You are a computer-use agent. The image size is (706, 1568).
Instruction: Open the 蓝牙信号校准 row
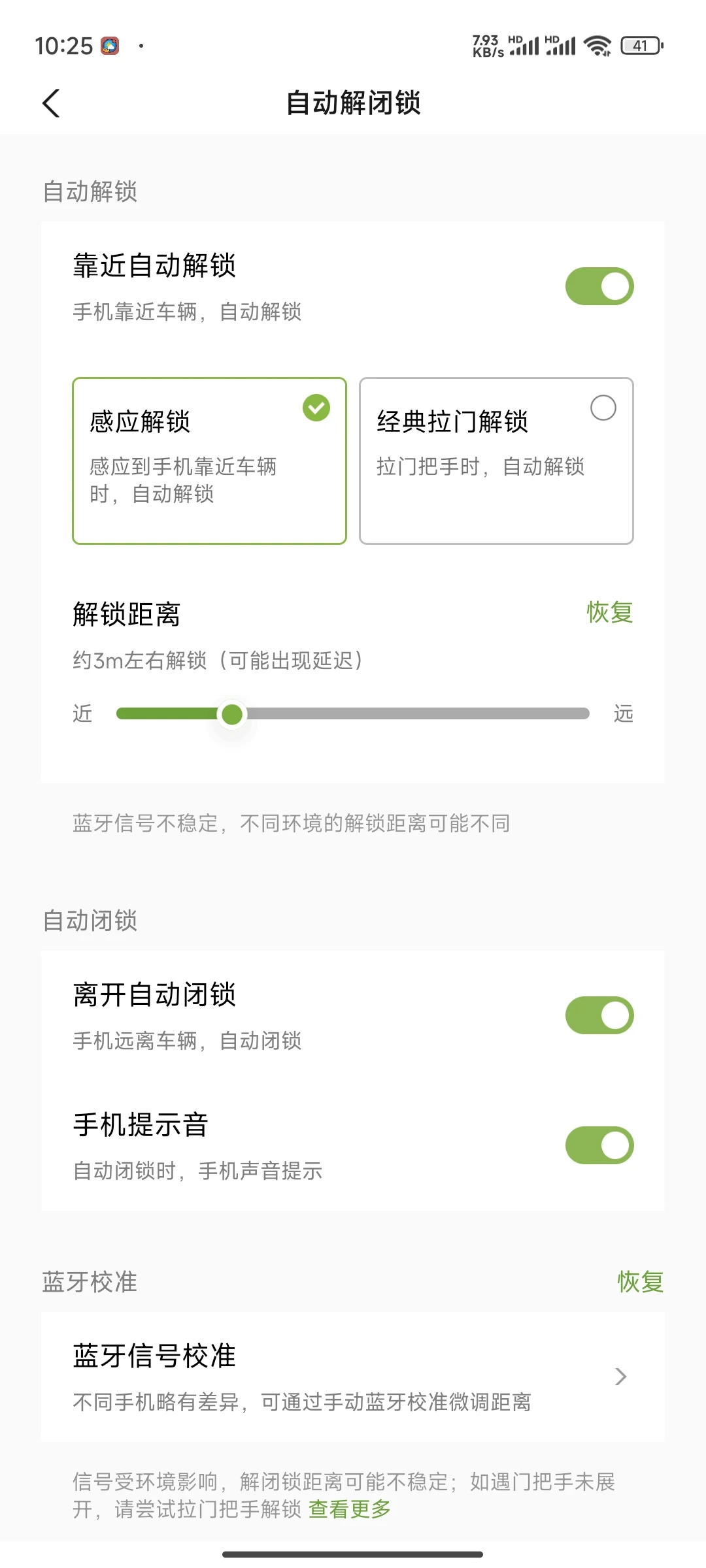click(353, 1377)
